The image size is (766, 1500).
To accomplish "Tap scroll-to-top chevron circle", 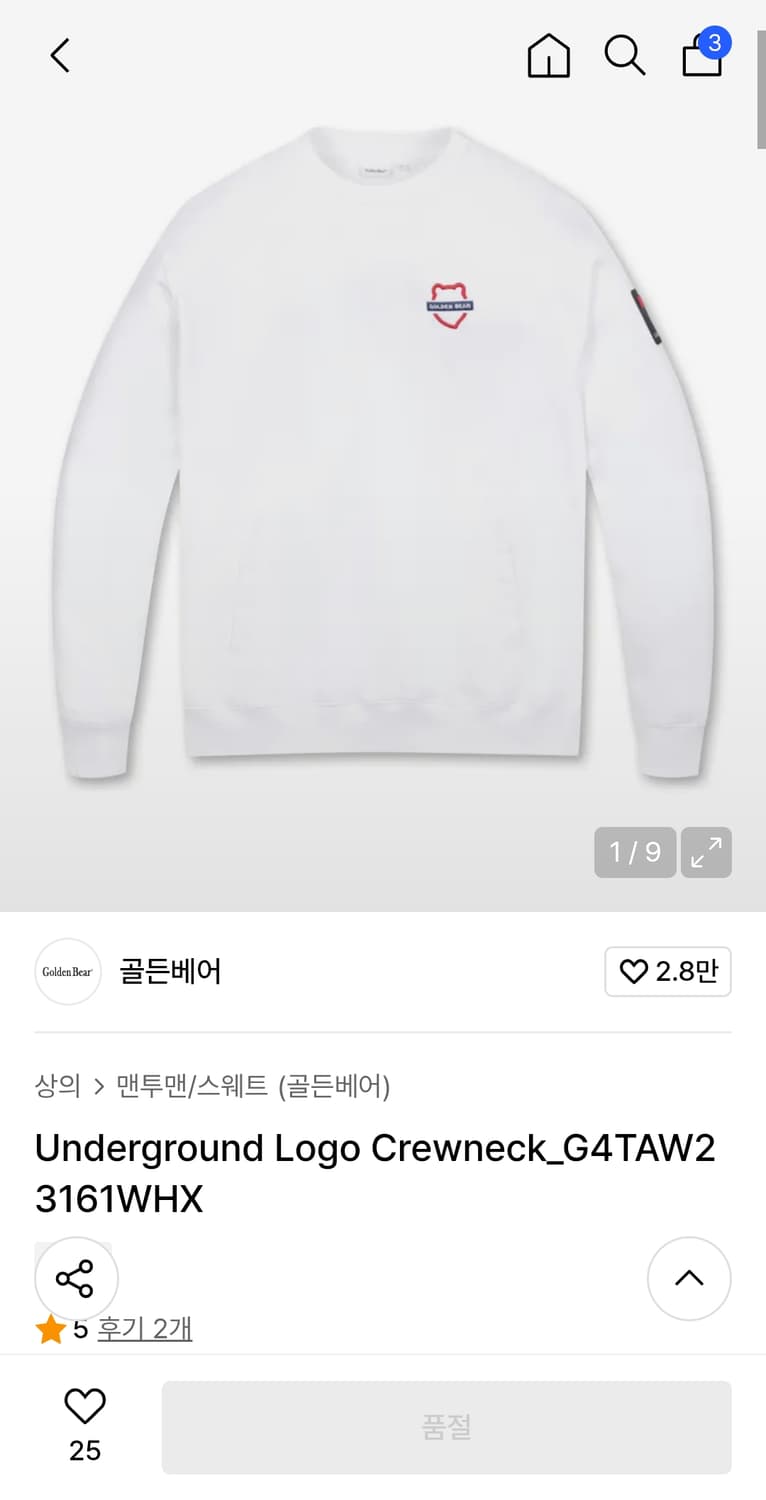I will pyautogui.click(x=689, y=1279).
